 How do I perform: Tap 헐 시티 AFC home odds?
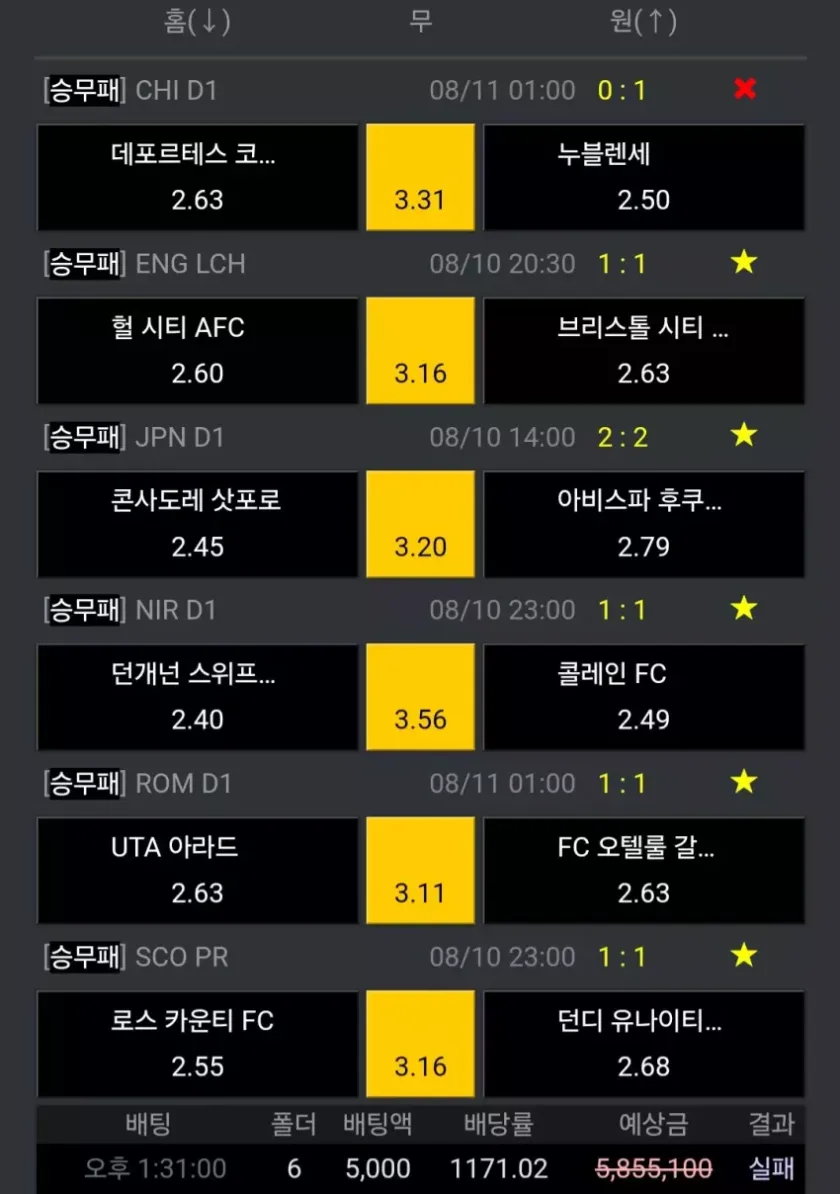coord(197,350)
